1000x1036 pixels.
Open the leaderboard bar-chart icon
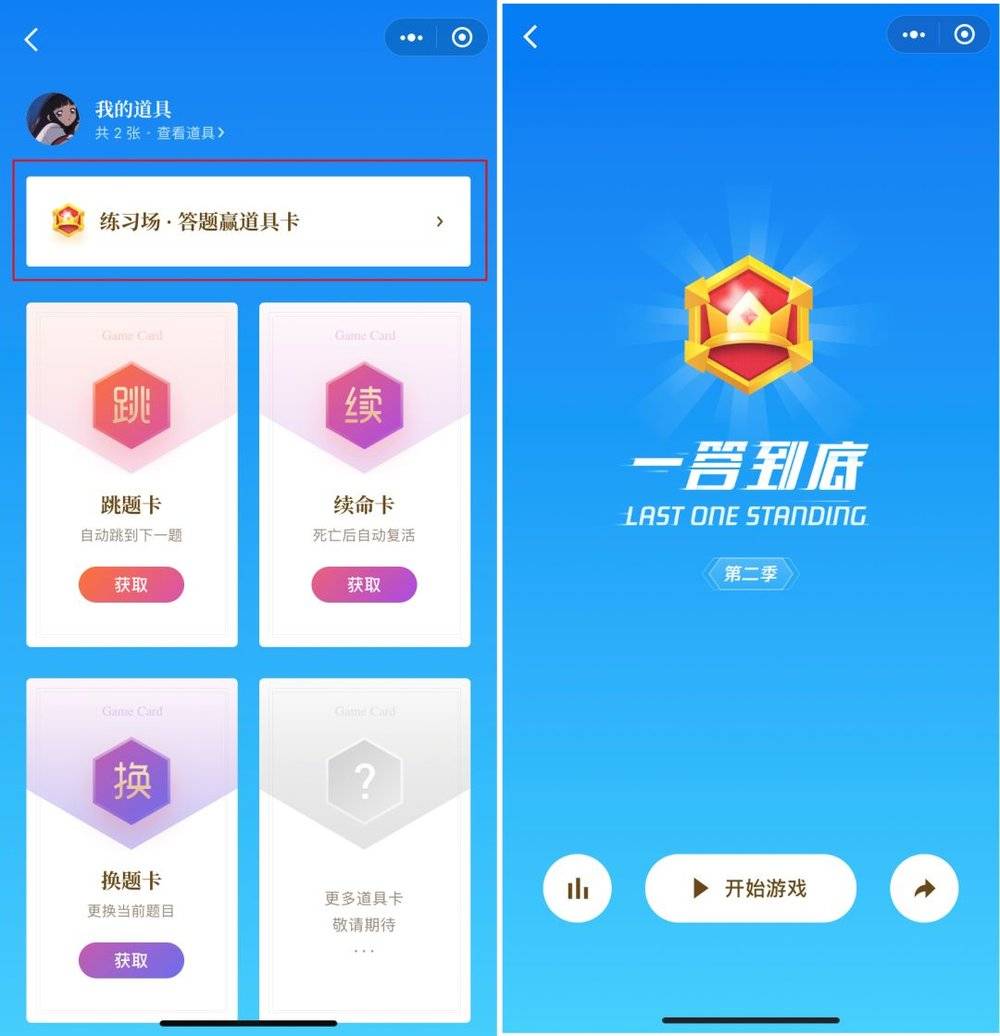[577, 888]
